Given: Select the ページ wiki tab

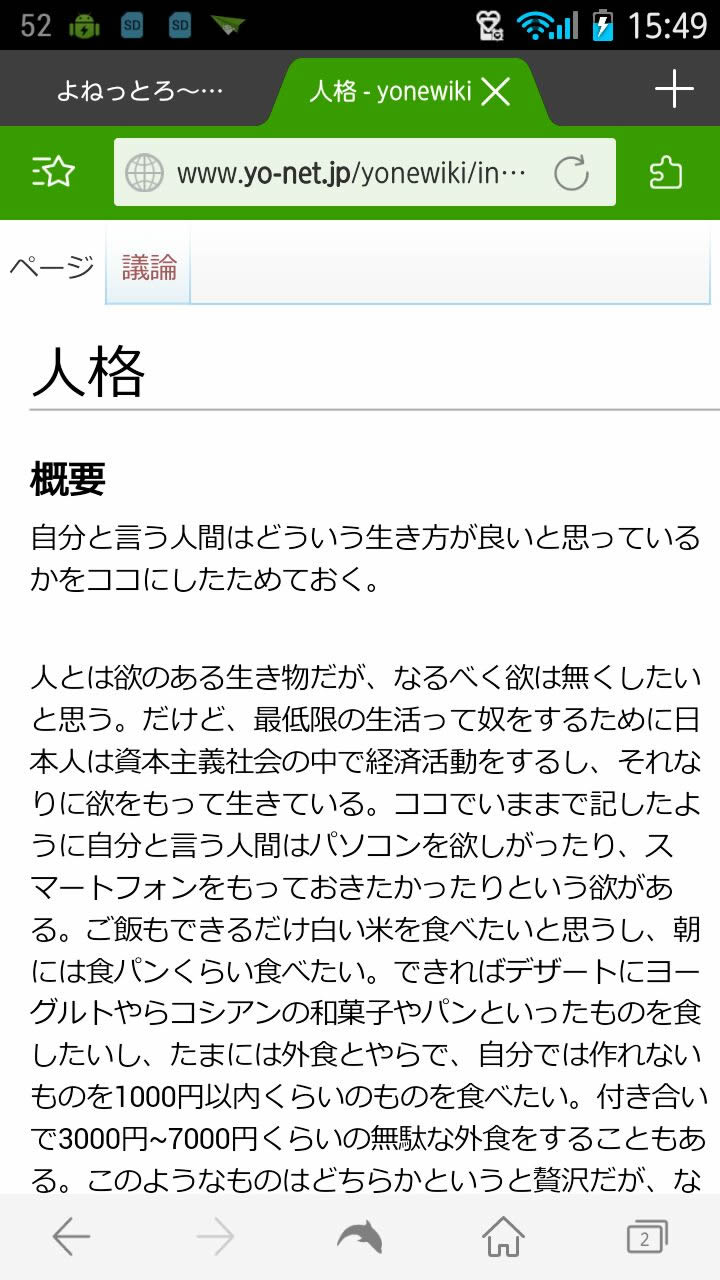Looking at the screenshot, I should 52,267.
